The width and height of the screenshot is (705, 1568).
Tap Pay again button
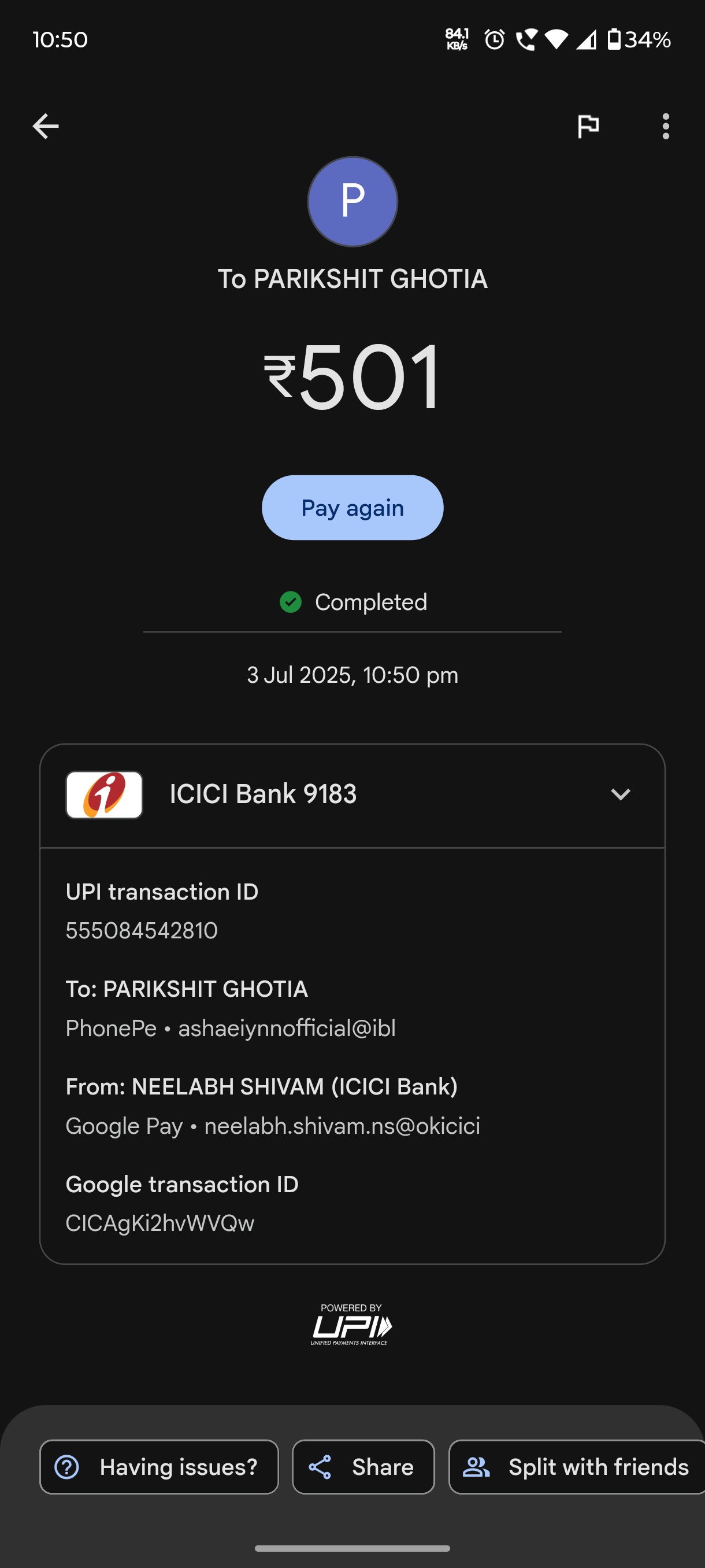353,508
